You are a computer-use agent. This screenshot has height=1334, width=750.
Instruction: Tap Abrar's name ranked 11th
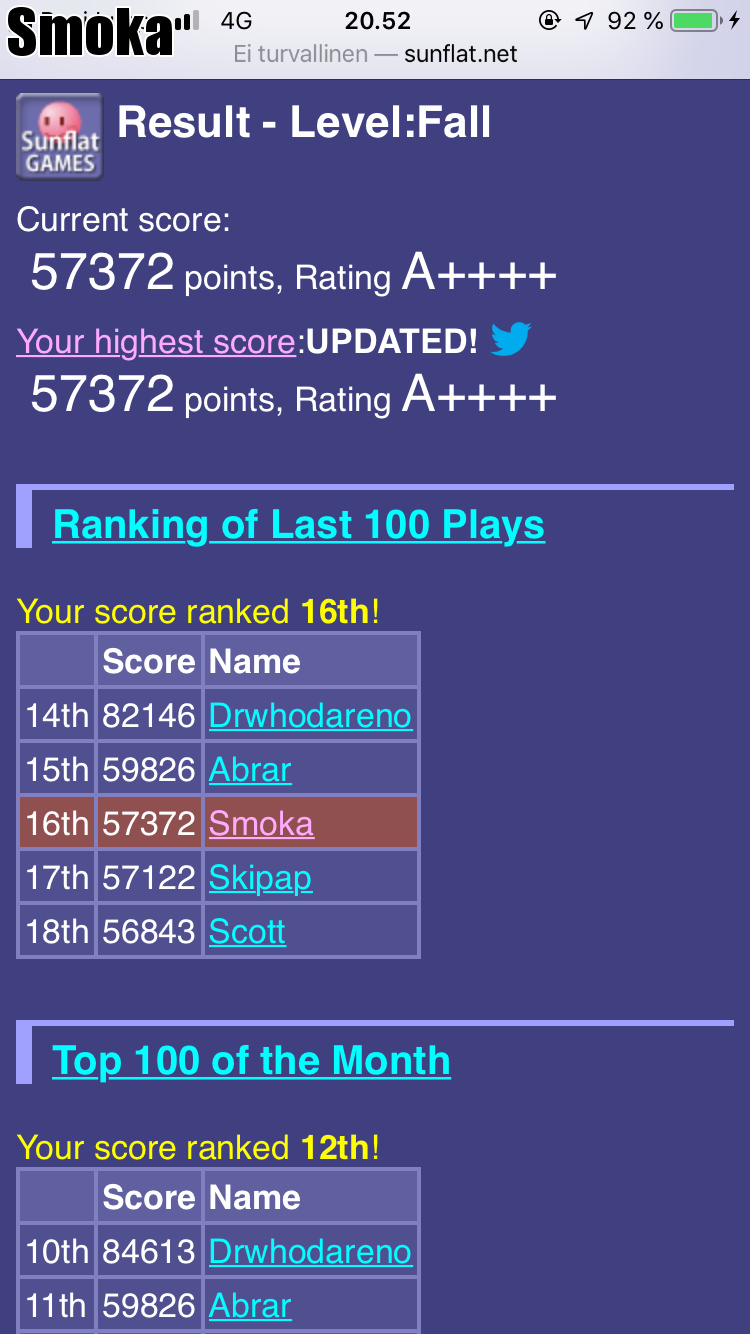[x=250, y=1306]
